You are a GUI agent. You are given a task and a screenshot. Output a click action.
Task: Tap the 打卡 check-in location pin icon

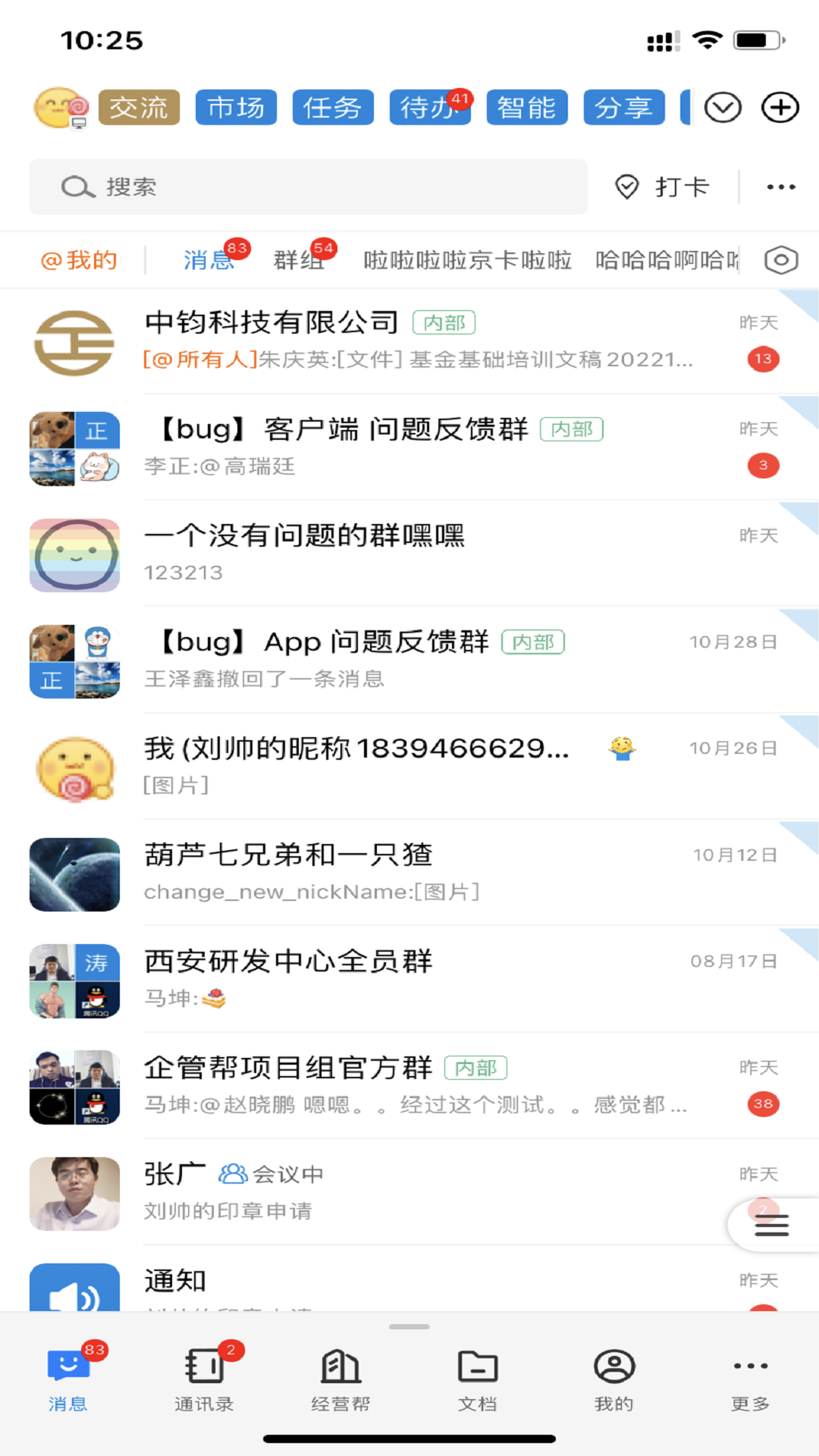pyautogui.click(x=628, y=187)
